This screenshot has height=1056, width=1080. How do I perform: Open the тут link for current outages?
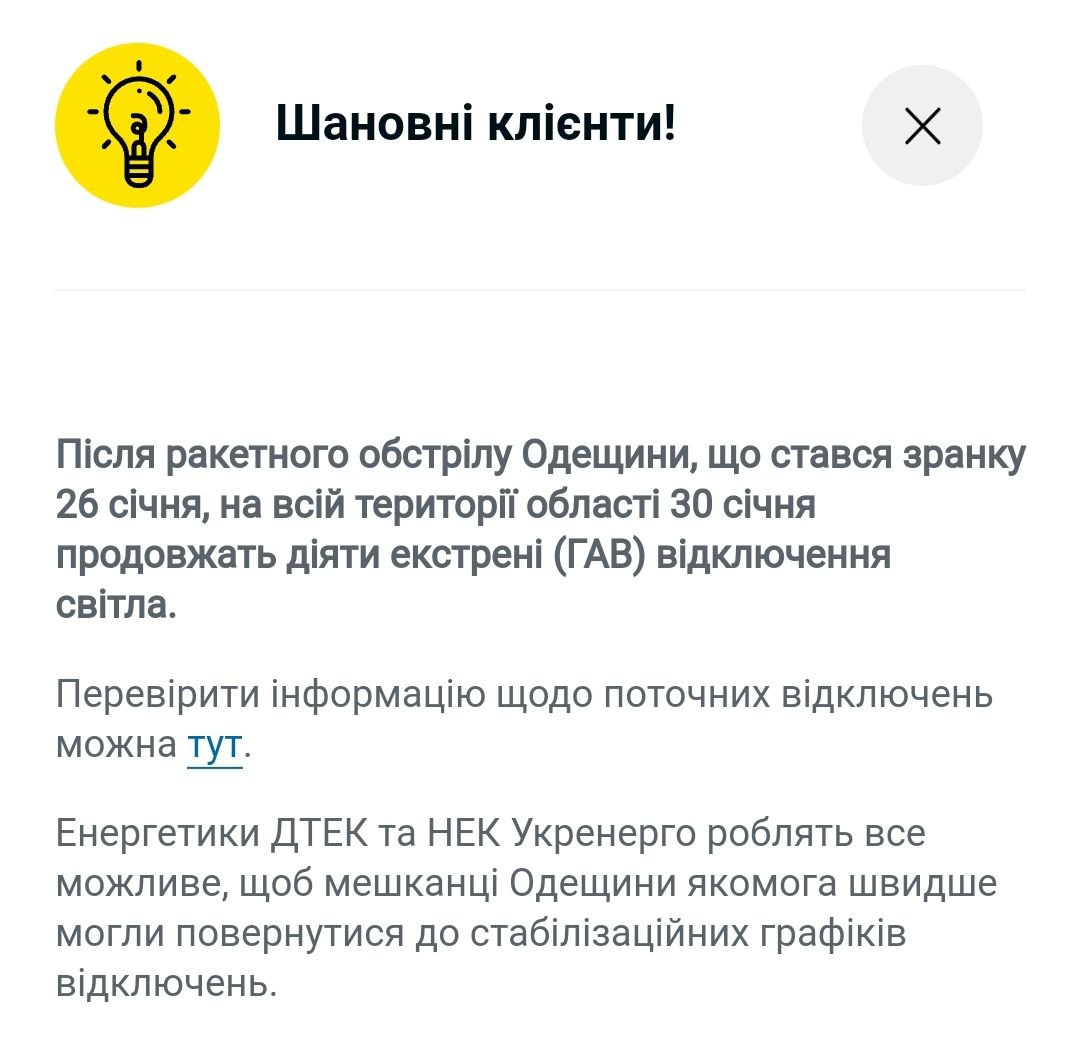[x=214, y=746]
